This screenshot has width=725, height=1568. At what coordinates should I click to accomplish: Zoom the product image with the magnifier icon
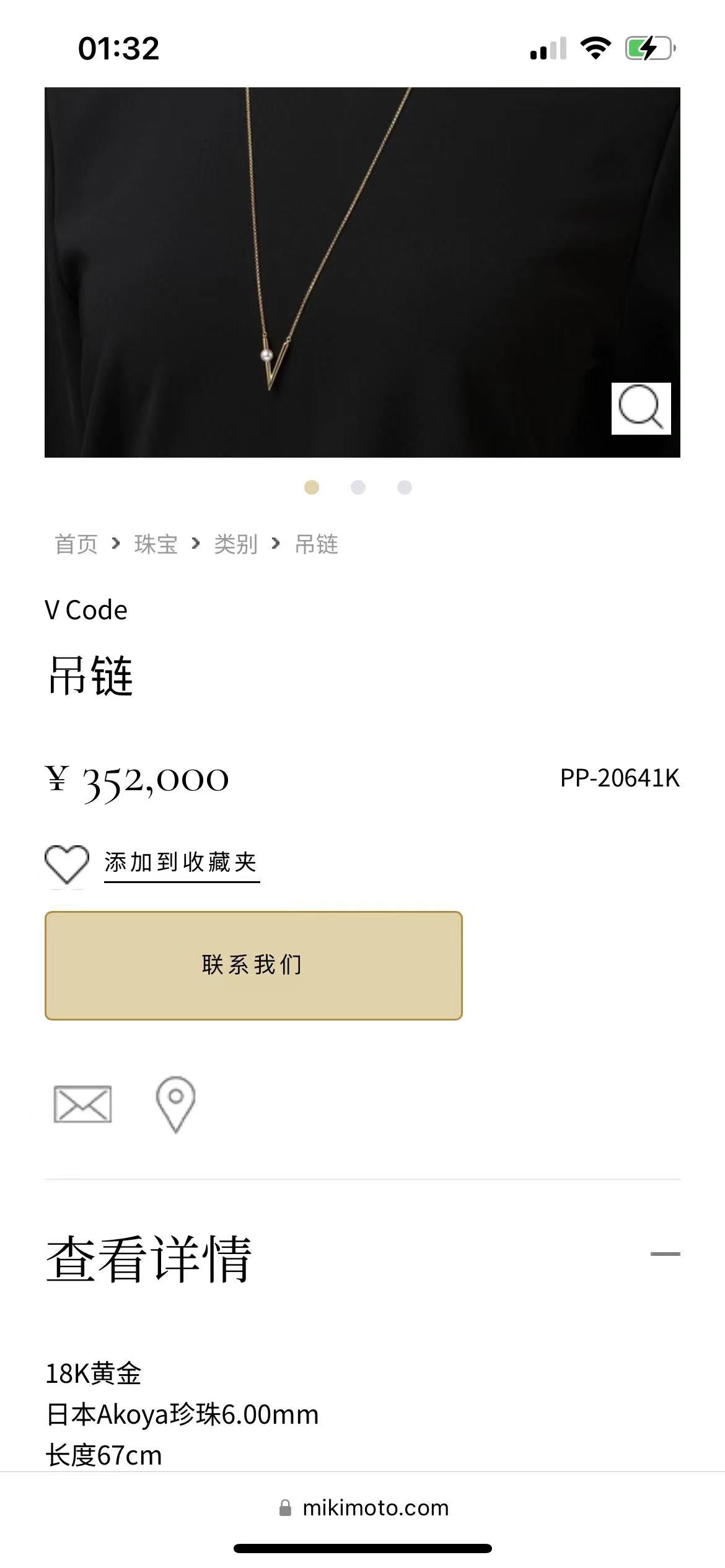point(641,408)
